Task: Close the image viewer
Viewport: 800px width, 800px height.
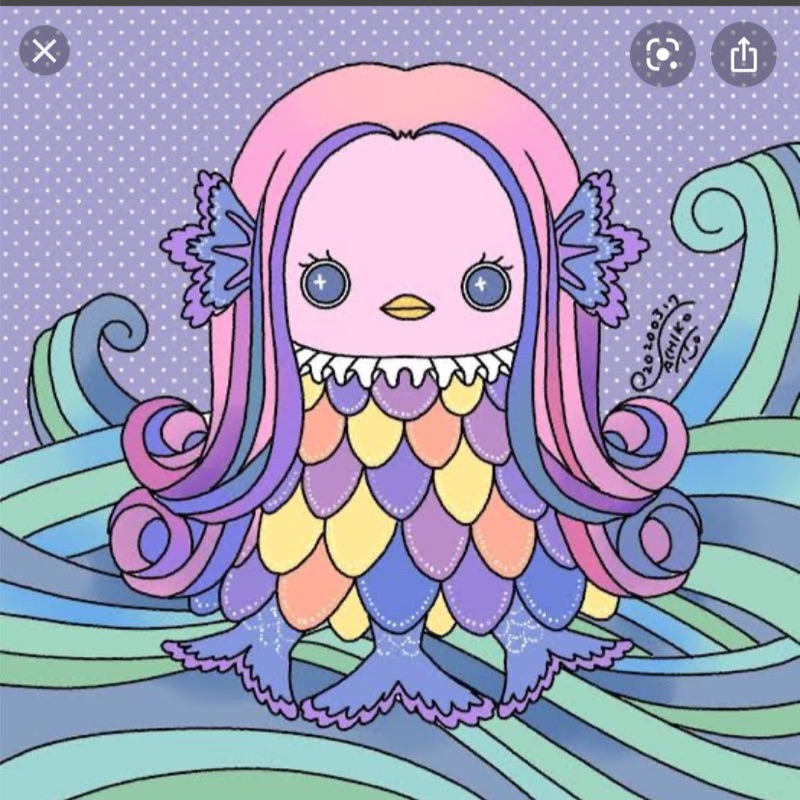Action: pos(44,51)
